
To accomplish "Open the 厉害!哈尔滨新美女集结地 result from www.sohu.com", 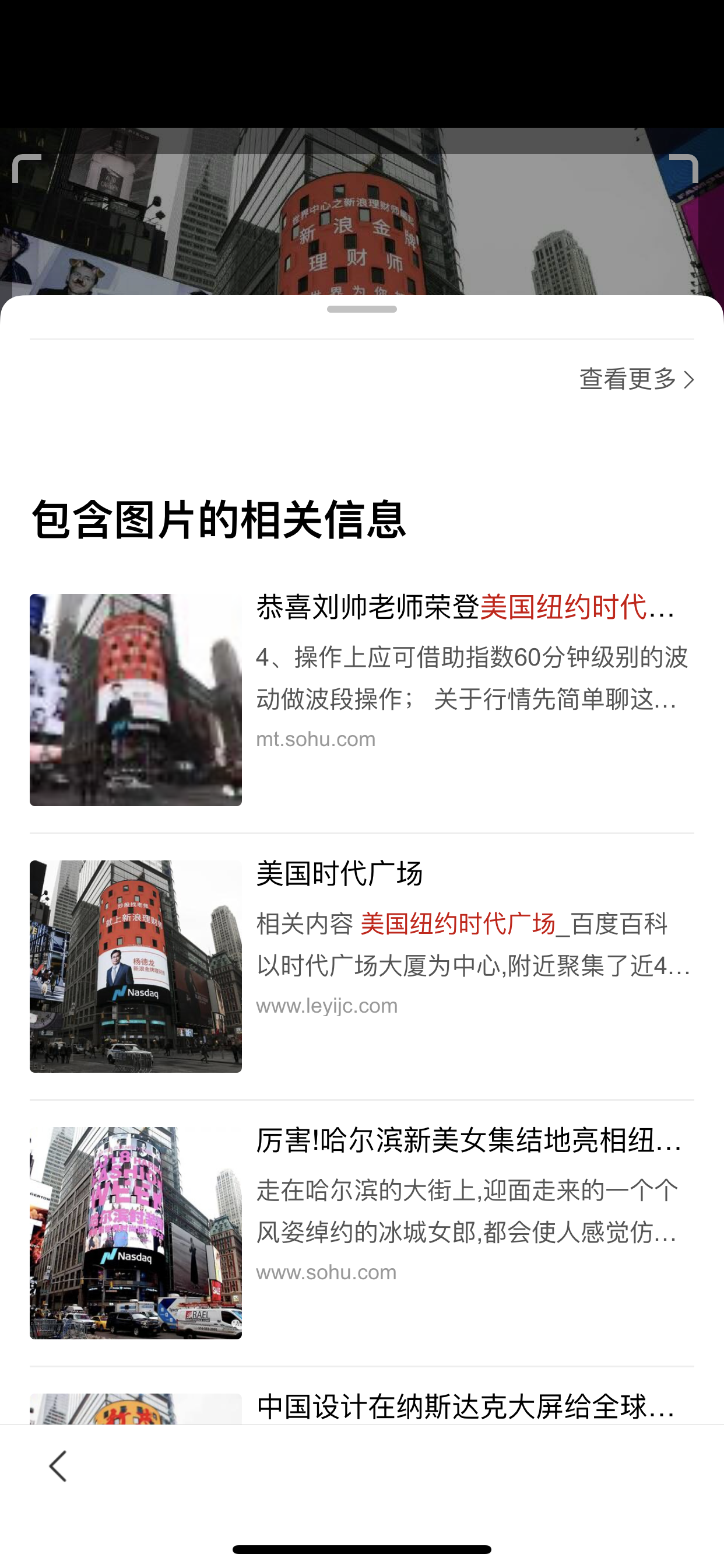I will click(468, 1140).
